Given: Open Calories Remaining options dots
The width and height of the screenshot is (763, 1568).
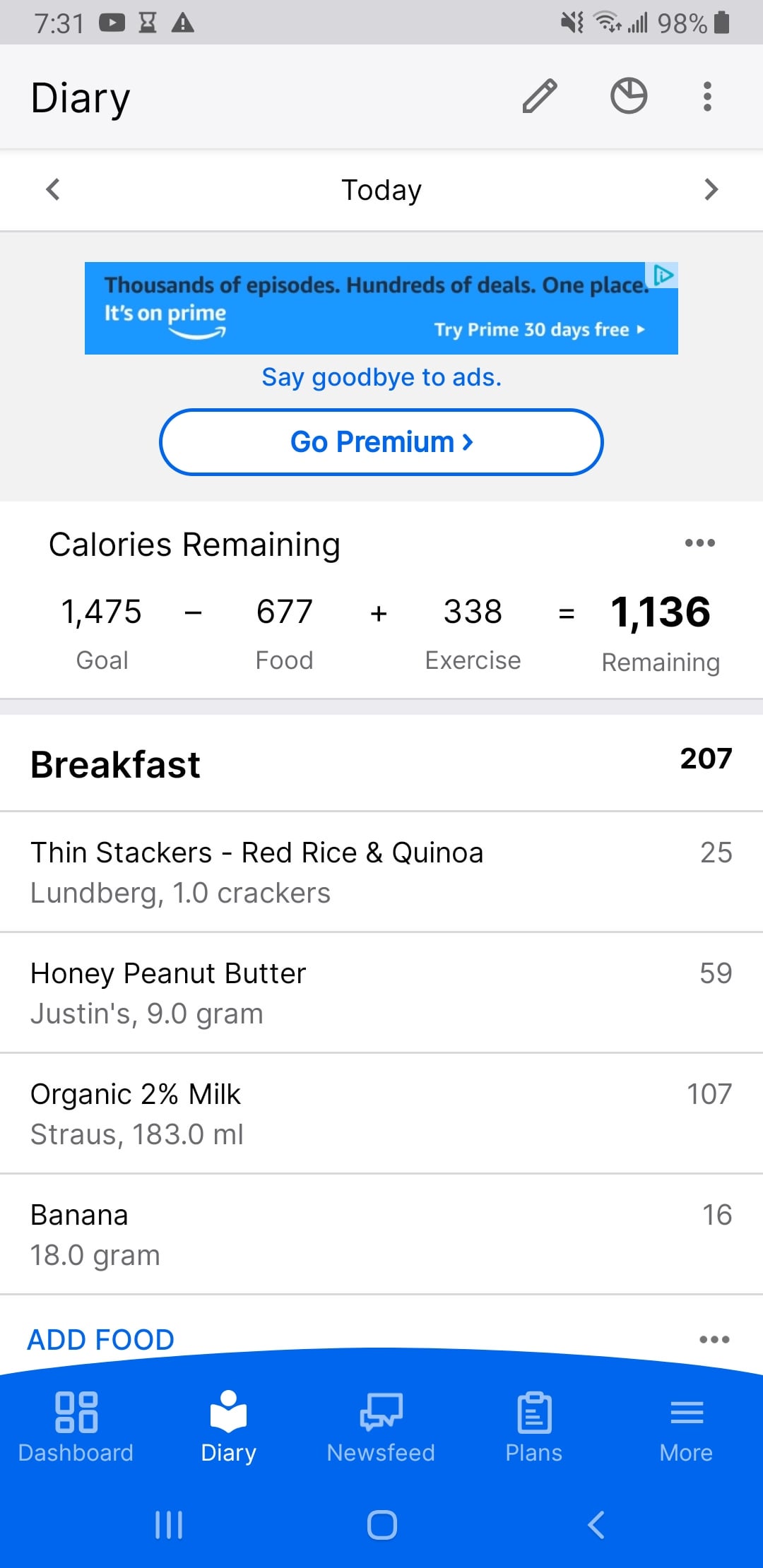Looking at the screenshot, I should coord(700,543).
